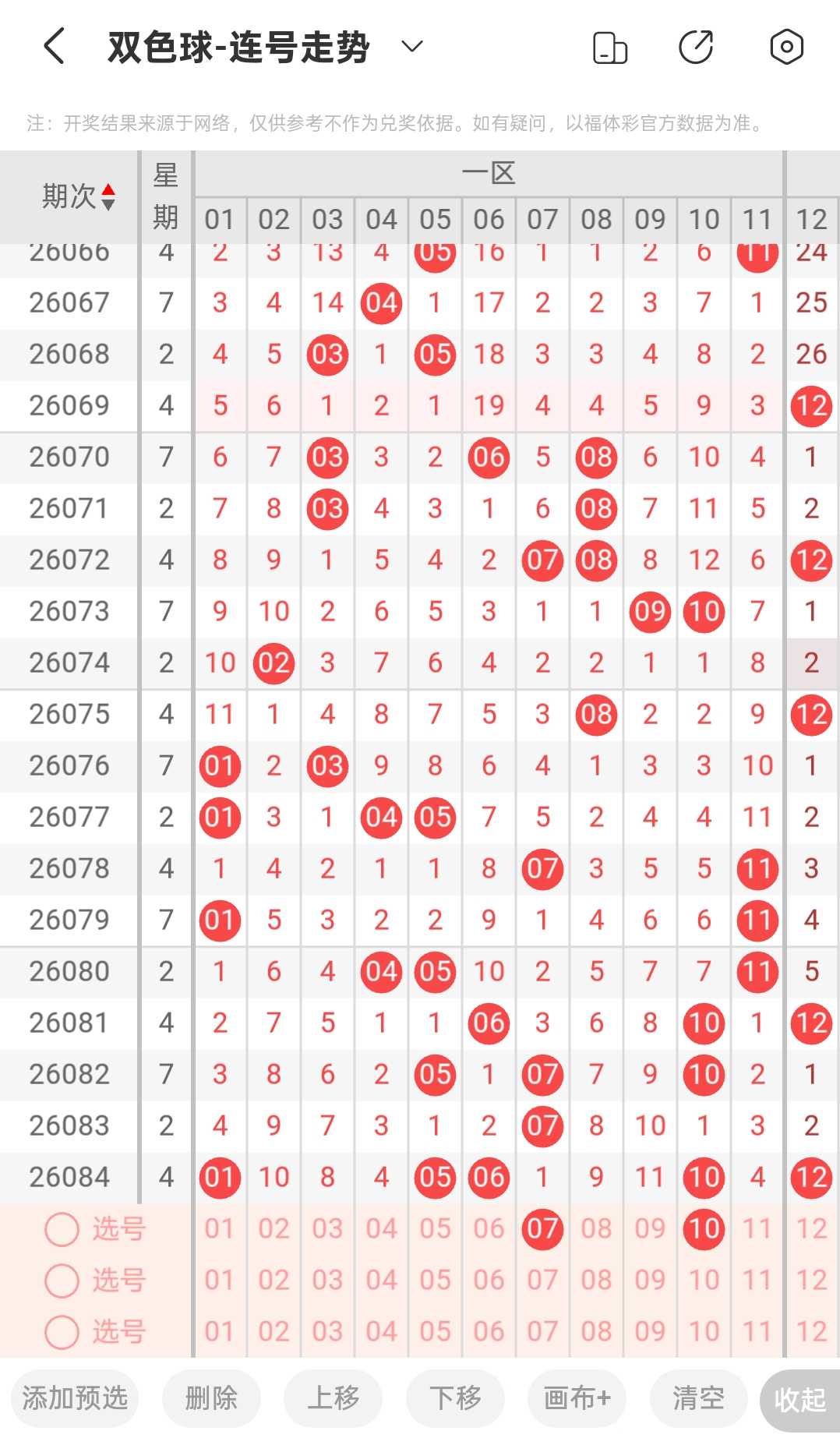Move selection up with 上移
This screenshot has width=840, height=1438.
click(x=333, y=1398)
